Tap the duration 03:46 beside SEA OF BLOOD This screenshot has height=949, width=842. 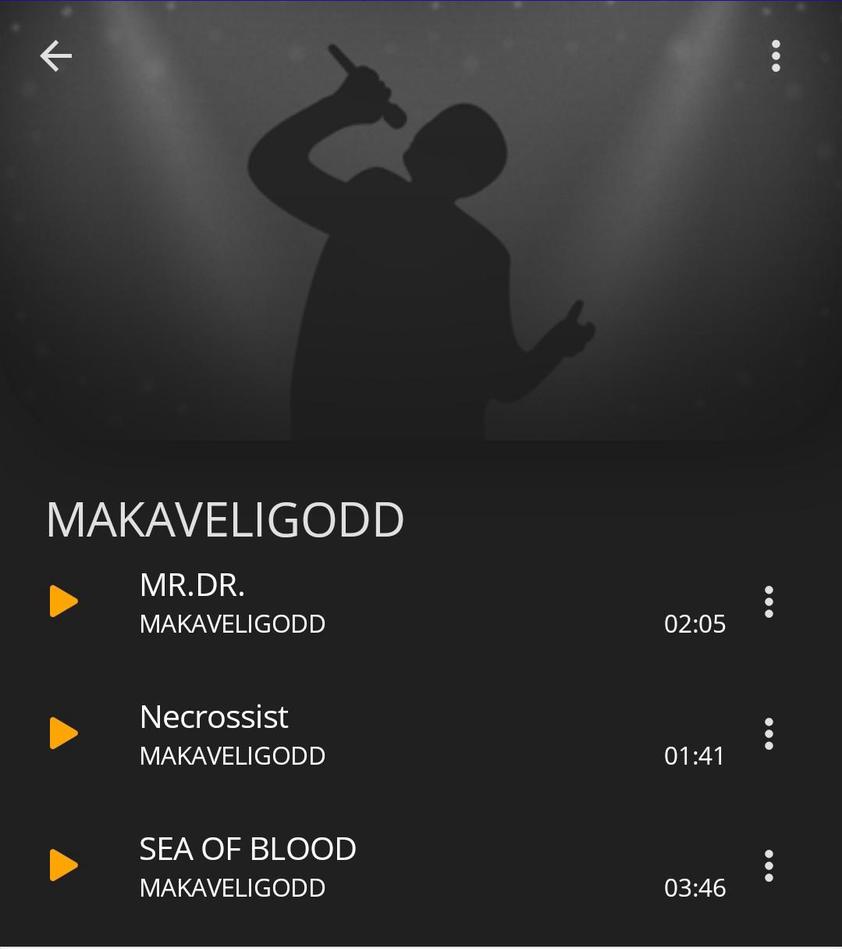(695, 887)
